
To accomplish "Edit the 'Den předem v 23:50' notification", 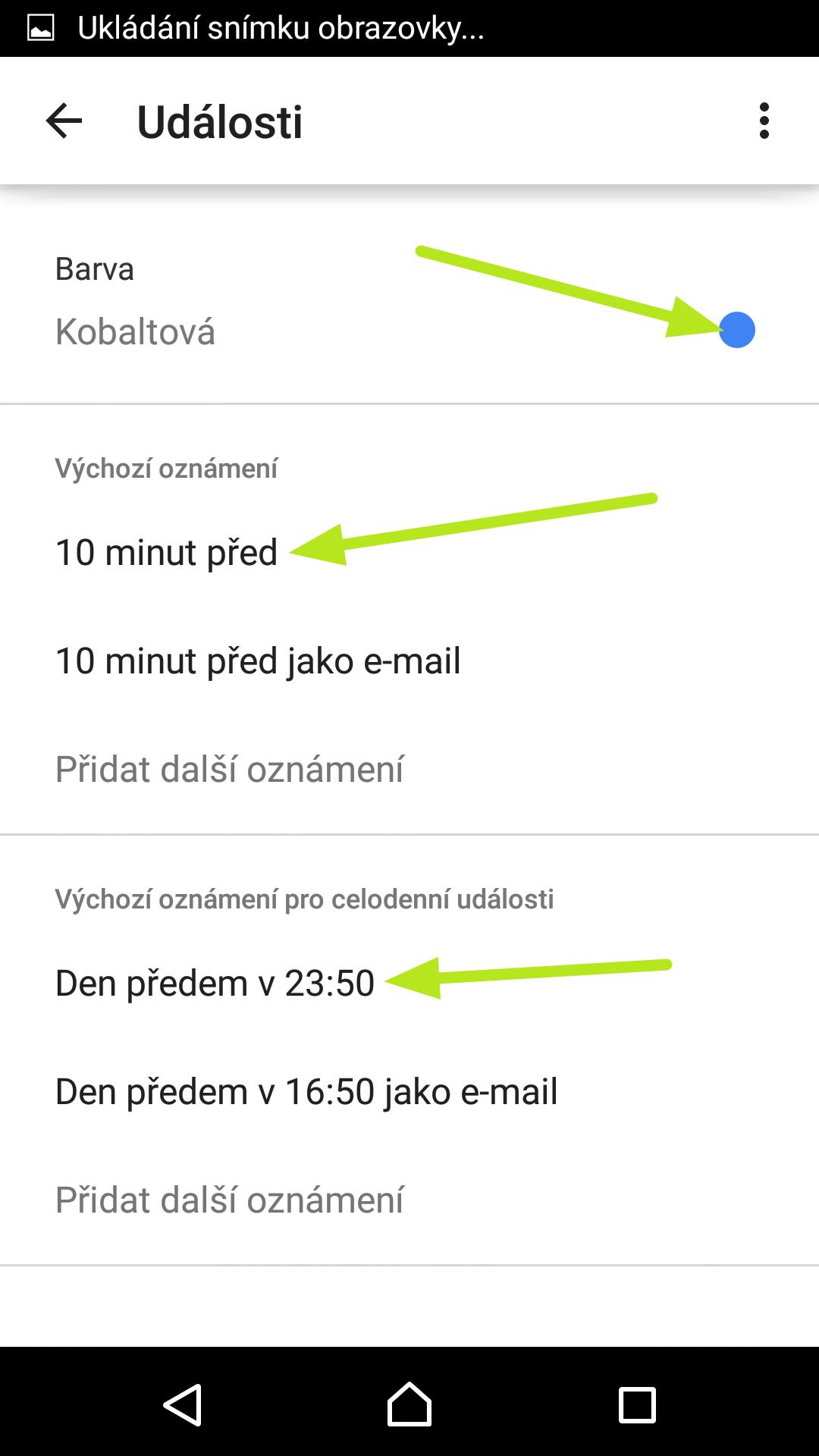I will 409,984.
